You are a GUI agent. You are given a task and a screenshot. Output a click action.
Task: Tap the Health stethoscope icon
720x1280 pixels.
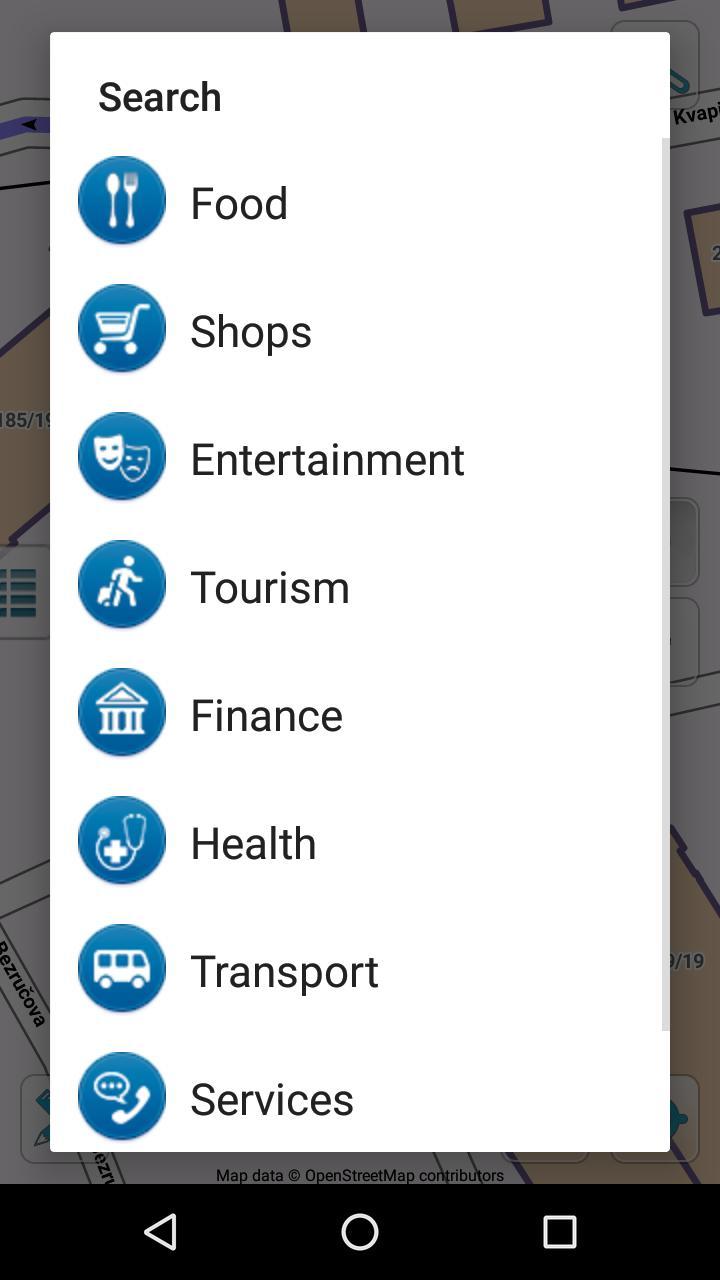(121, 840)
